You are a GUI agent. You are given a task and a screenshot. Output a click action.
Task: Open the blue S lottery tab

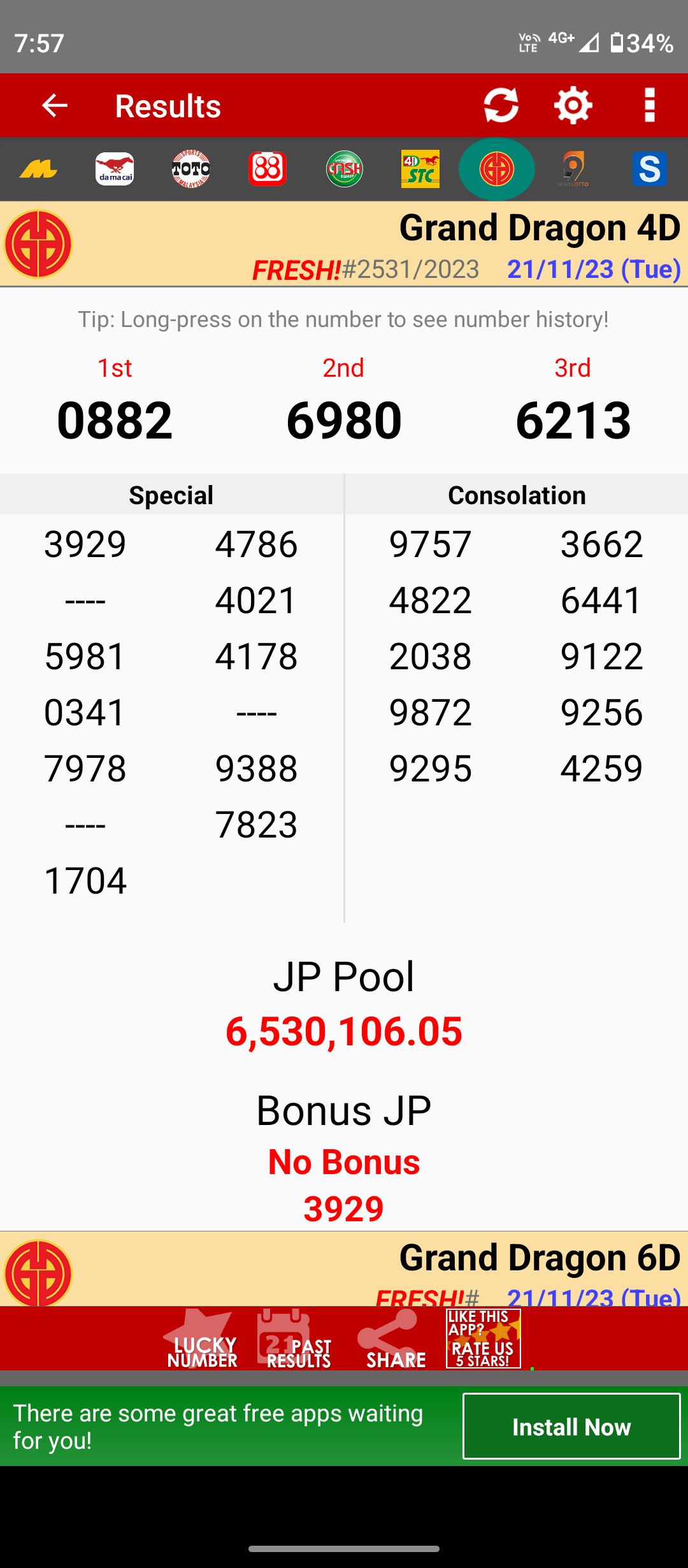pos(650,170)
